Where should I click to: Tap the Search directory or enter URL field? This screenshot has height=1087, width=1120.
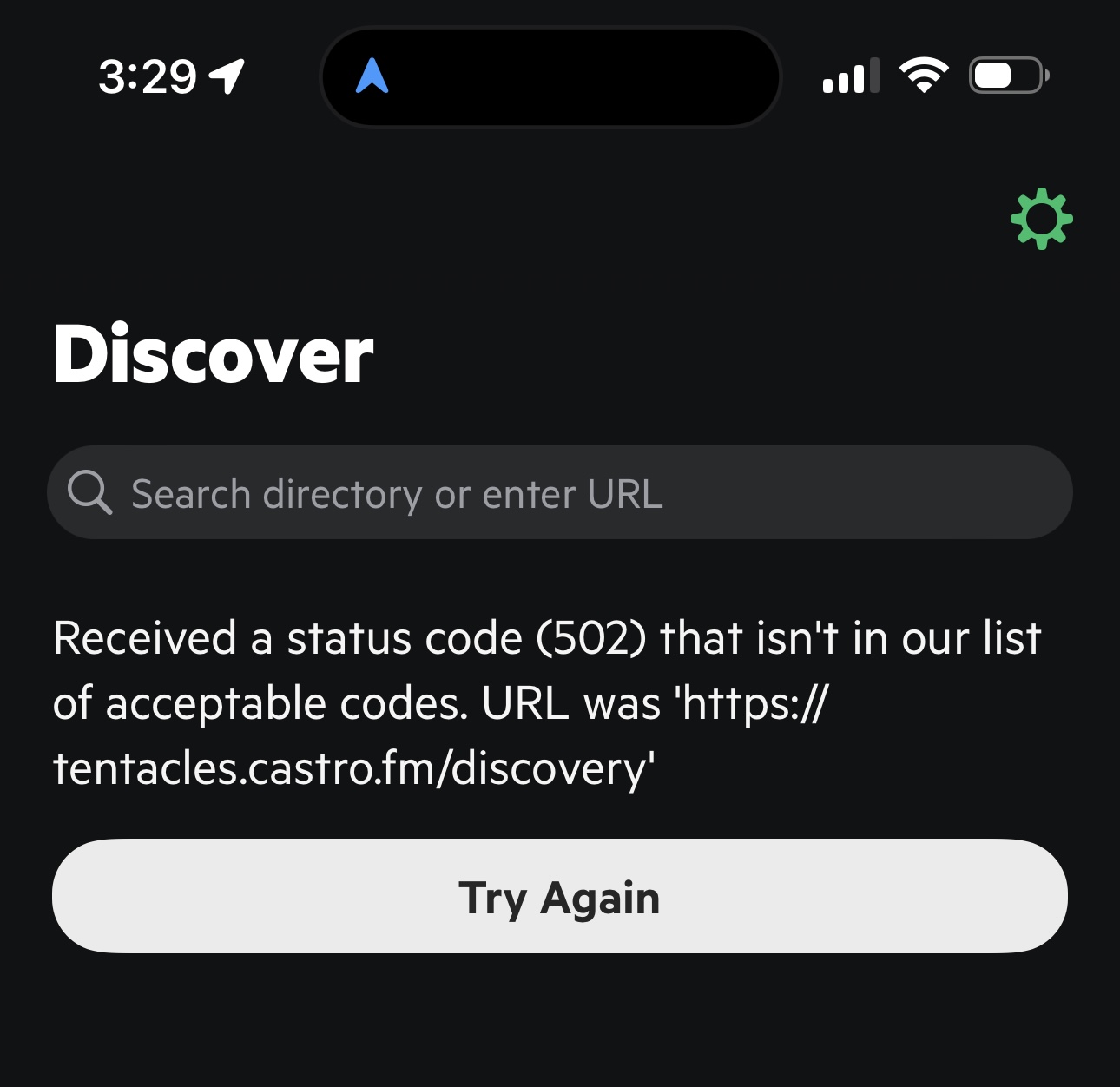(560, 493)
